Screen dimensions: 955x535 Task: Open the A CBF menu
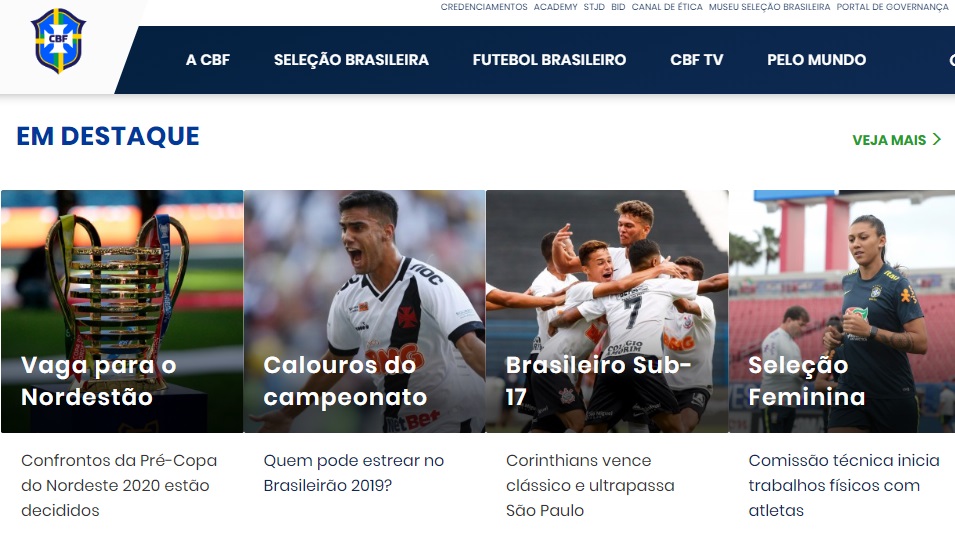(x=208, y=60)
